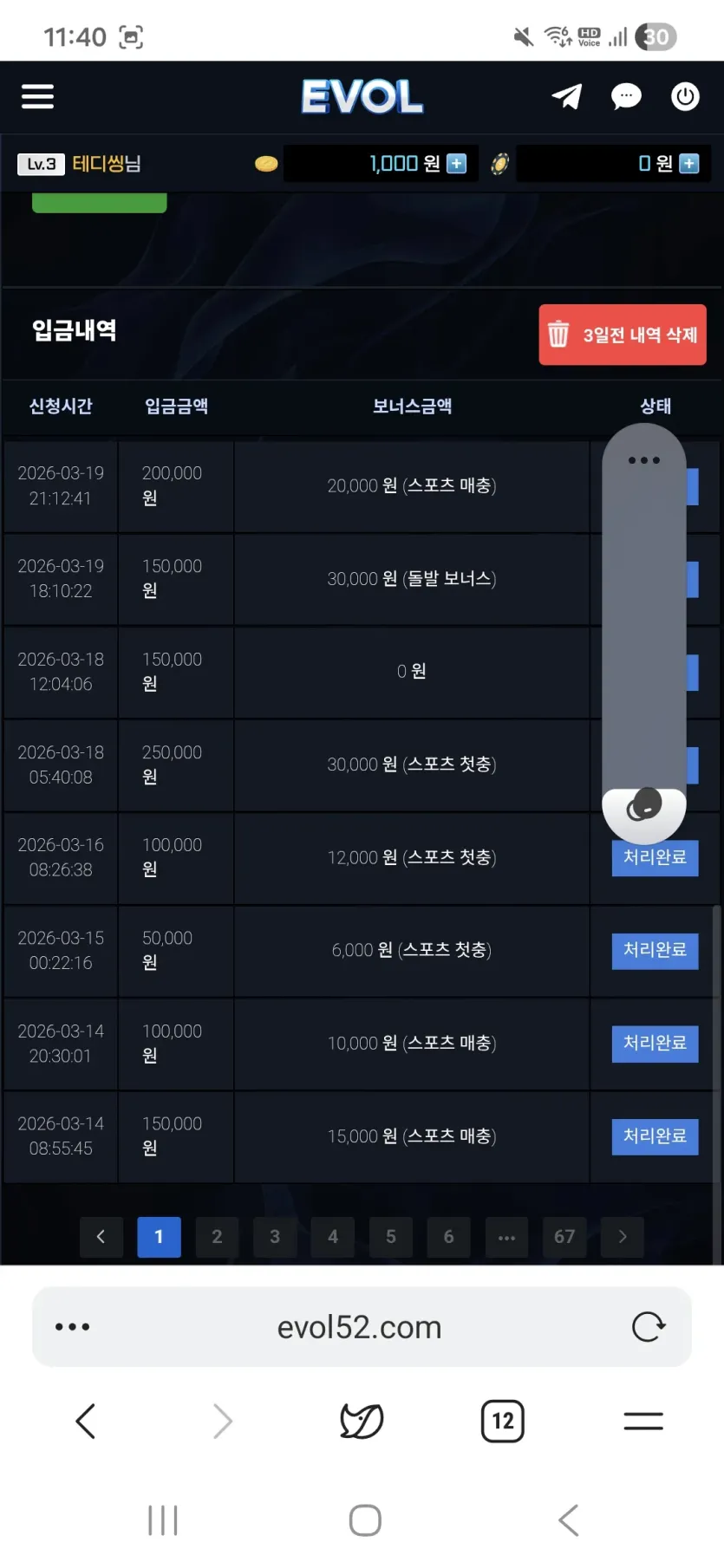This screenshot has height=1568, width=724.
Task: Select page 3 in pagination
Action: [275, 1237]
